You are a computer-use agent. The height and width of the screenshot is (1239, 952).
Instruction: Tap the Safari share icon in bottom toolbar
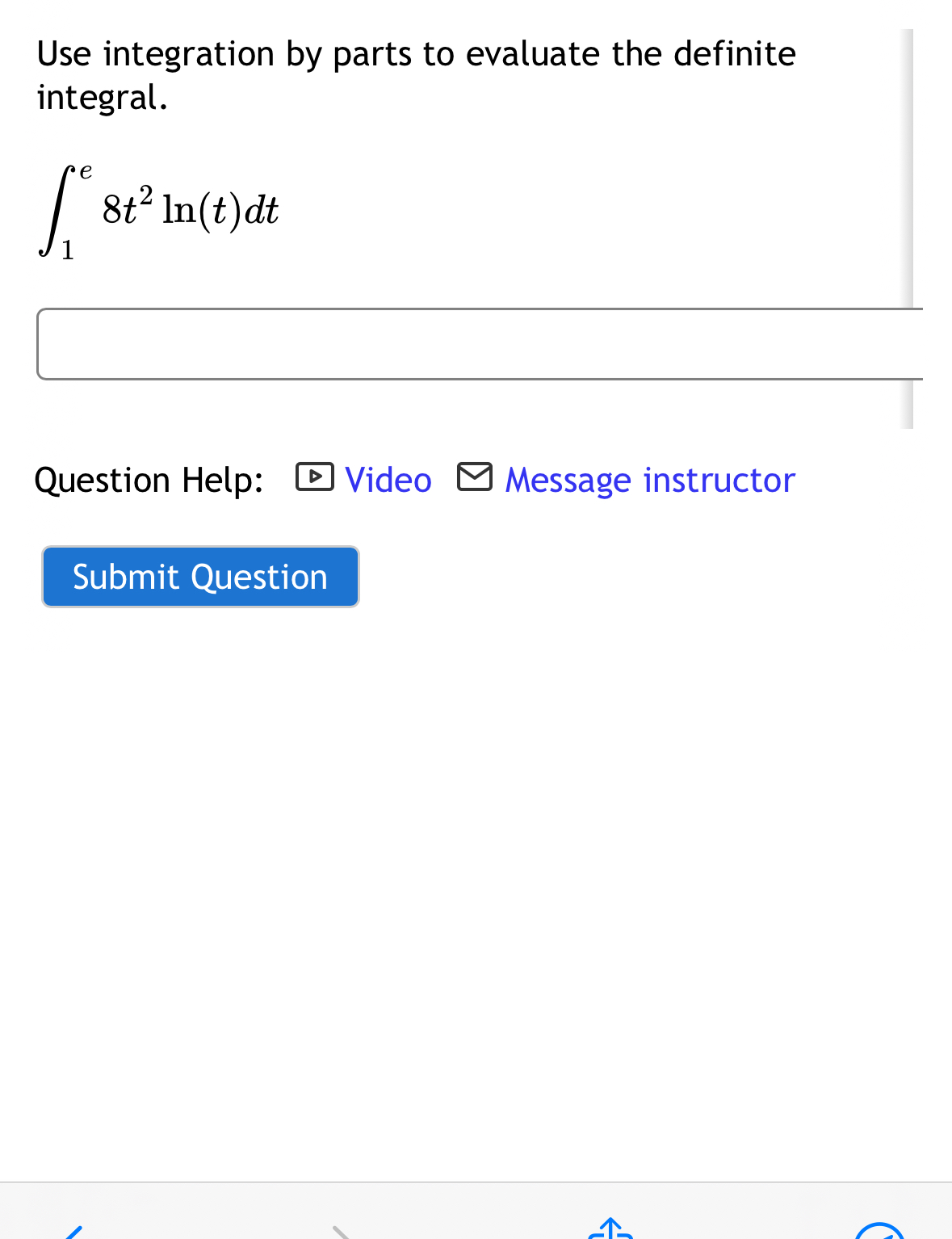tap(610, 1228)
